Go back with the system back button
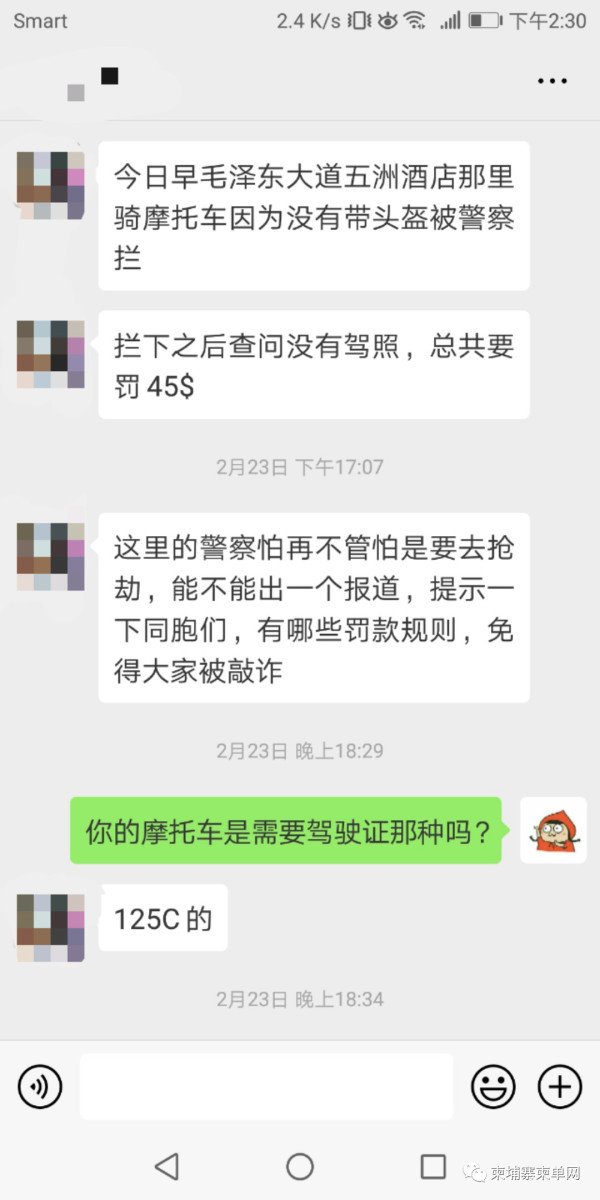 (167, 1166)
